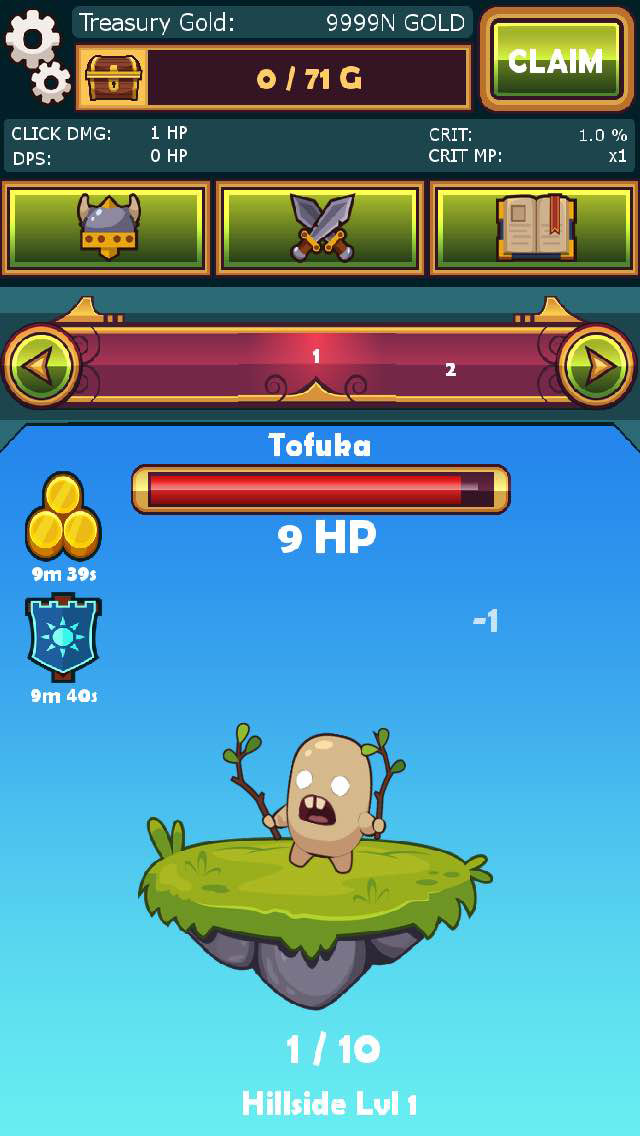Activate the blue shield boost

tap(63, 639)
